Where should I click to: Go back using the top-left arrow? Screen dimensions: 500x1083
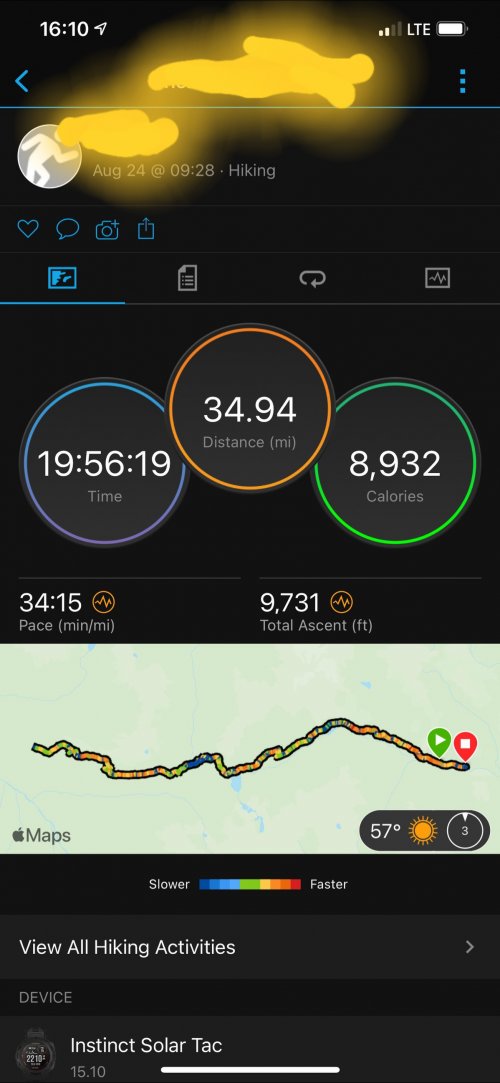click(x=22, y=81)
